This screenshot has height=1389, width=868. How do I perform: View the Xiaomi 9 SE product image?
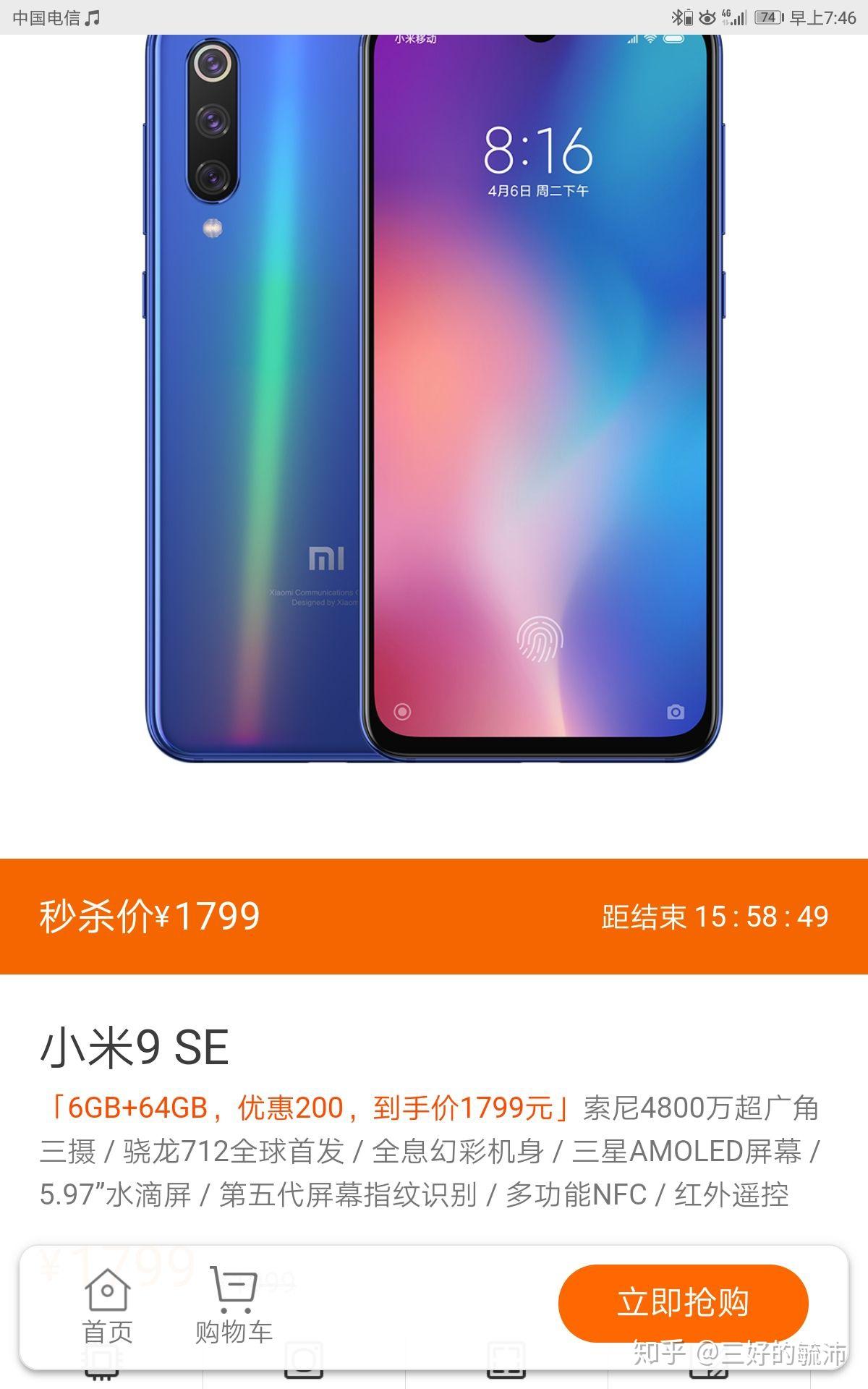434,398
